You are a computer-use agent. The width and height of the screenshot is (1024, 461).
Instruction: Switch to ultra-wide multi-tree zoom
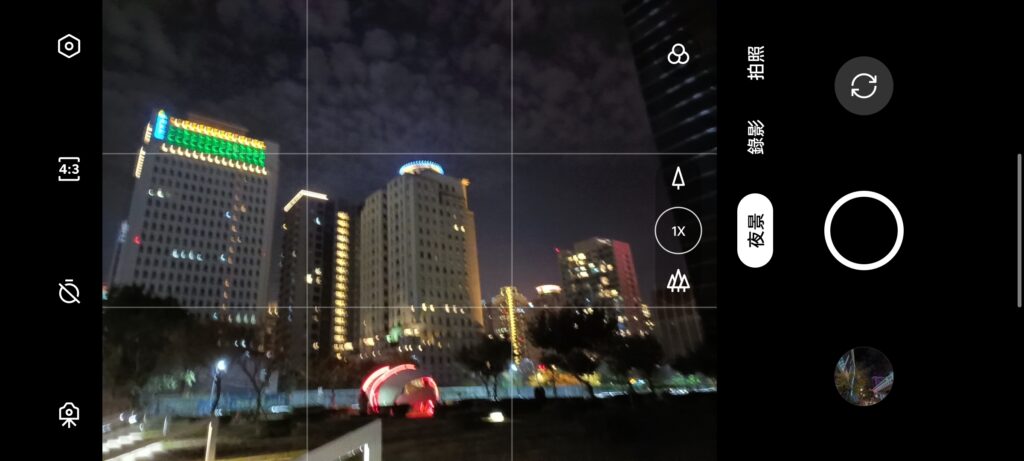pyautogui.click(x=678, y=281)
